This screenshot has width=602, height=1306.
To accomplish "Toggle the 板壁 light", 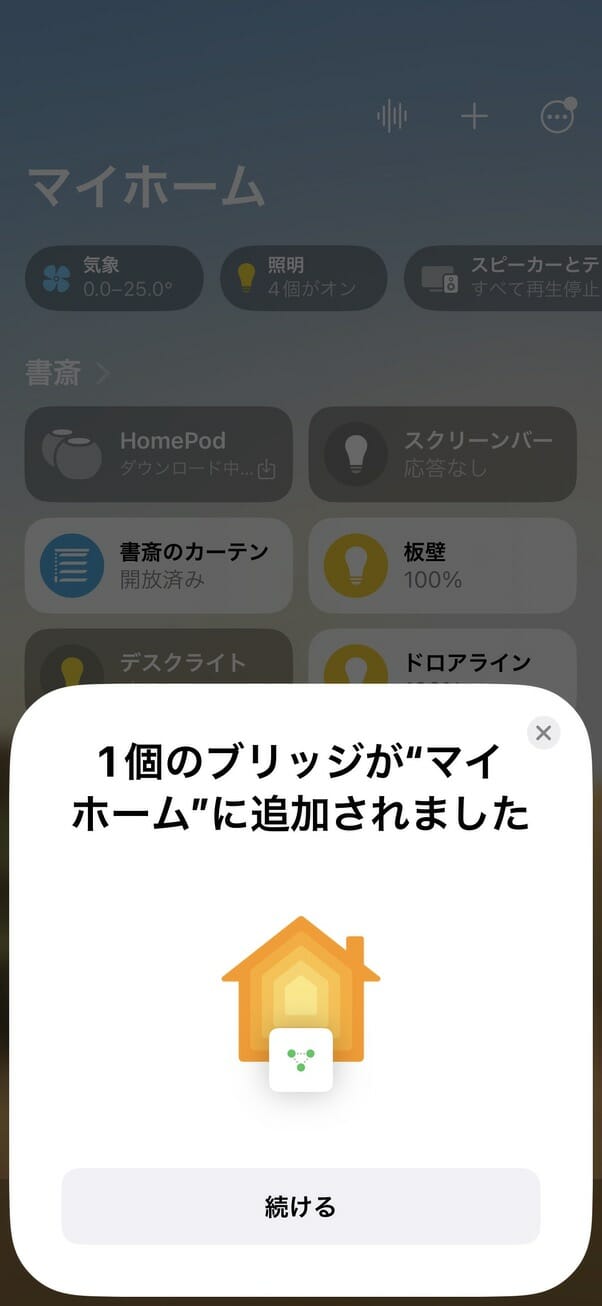I will [x=443, y=565].
